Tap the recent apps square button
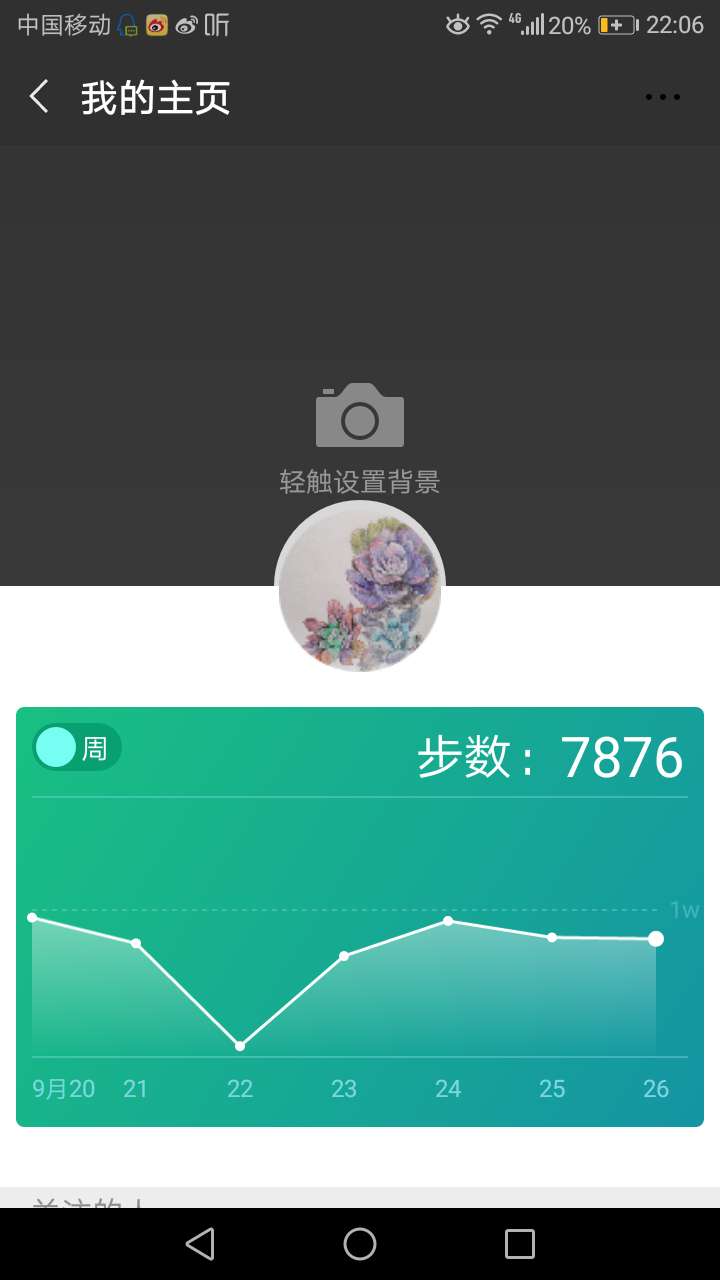 (x=519, y=1243)
